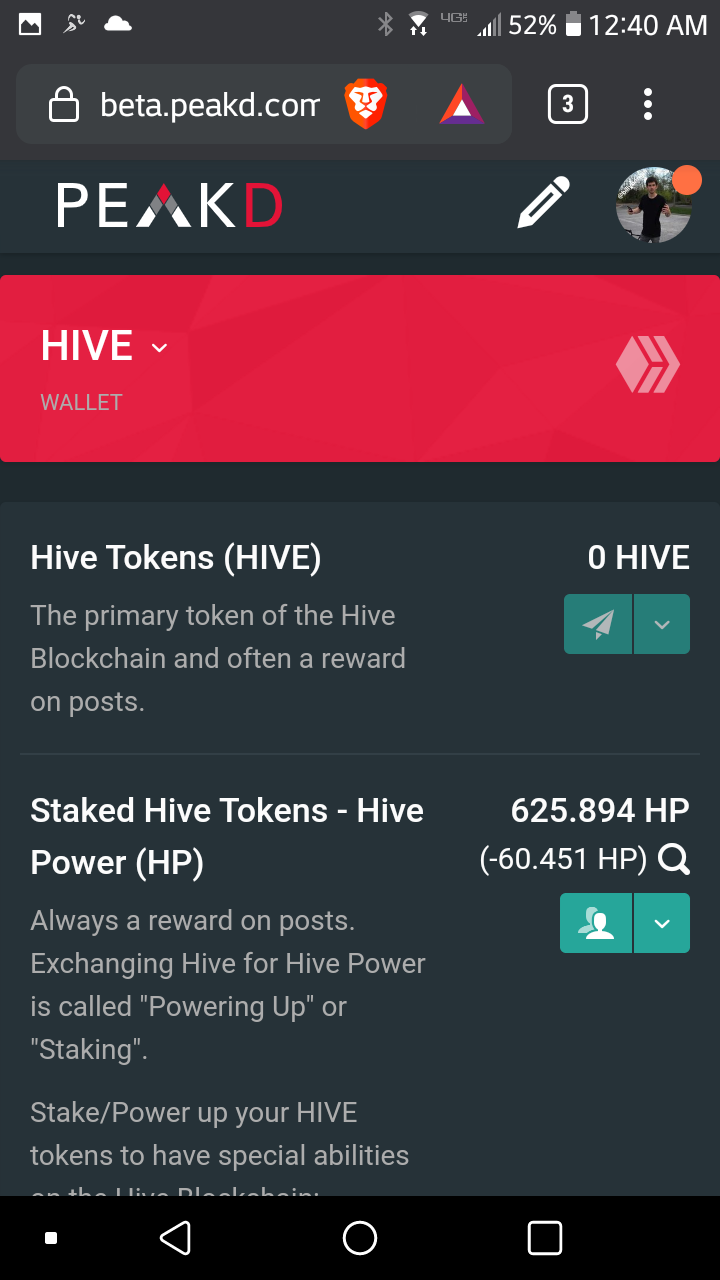This screenshot has height=1280, width=720.
Task: Compose a new post with pencil
Action: [543, 203]
